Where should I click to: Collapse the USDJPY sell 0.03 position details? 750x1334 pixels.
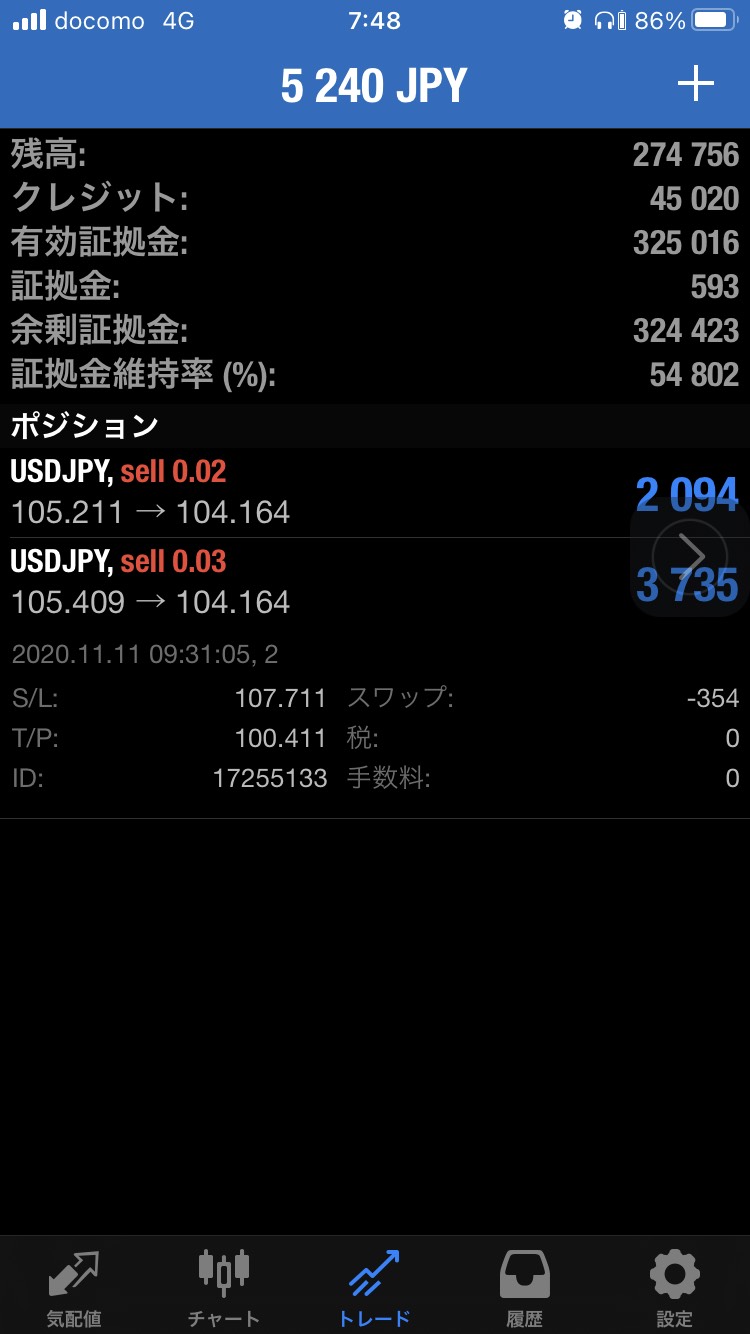click(375, 582)
